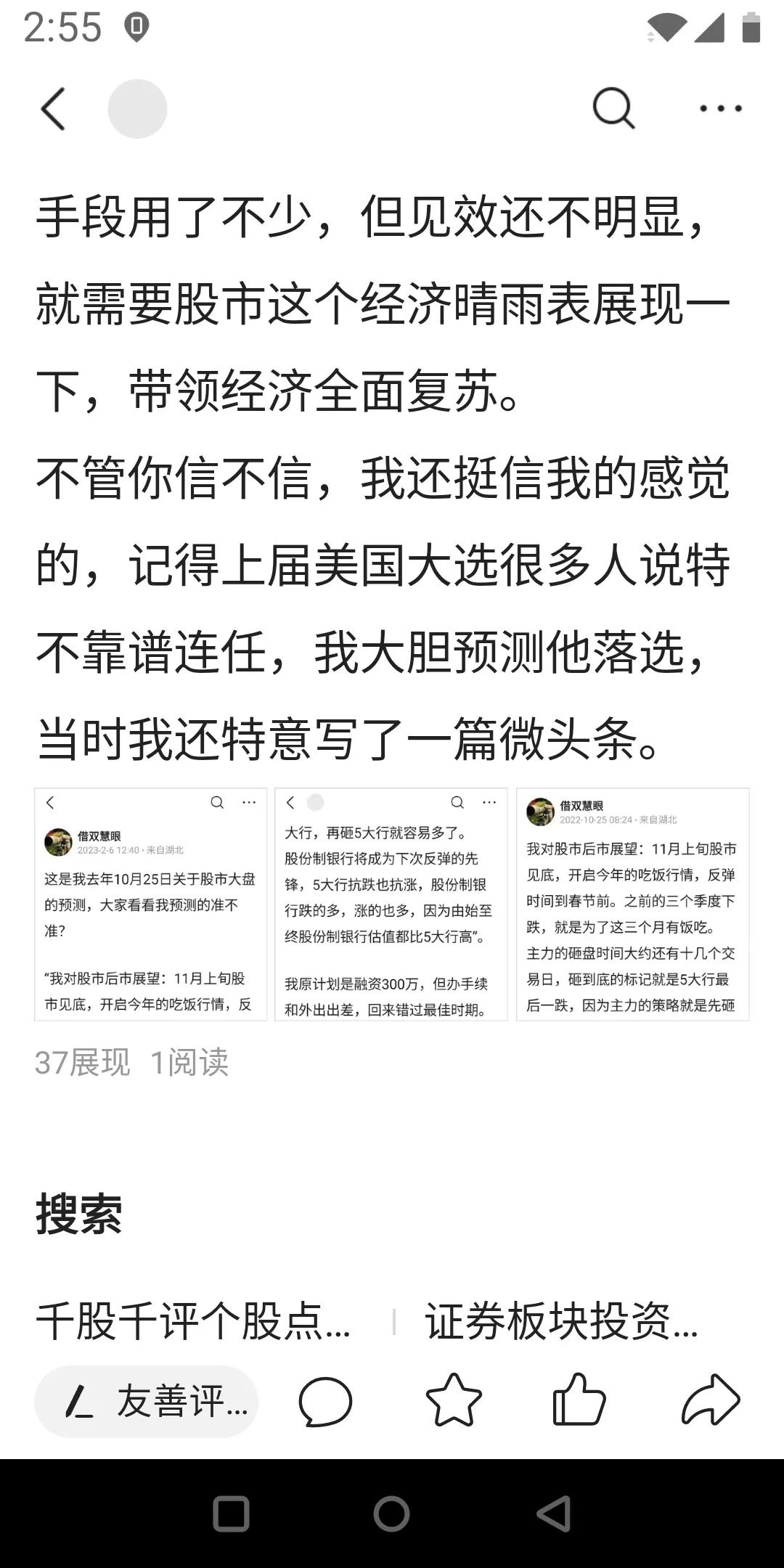784x1568 pixels.
Task: Open comments via the speech bubble icon
Action: (x=325, y=1401)
